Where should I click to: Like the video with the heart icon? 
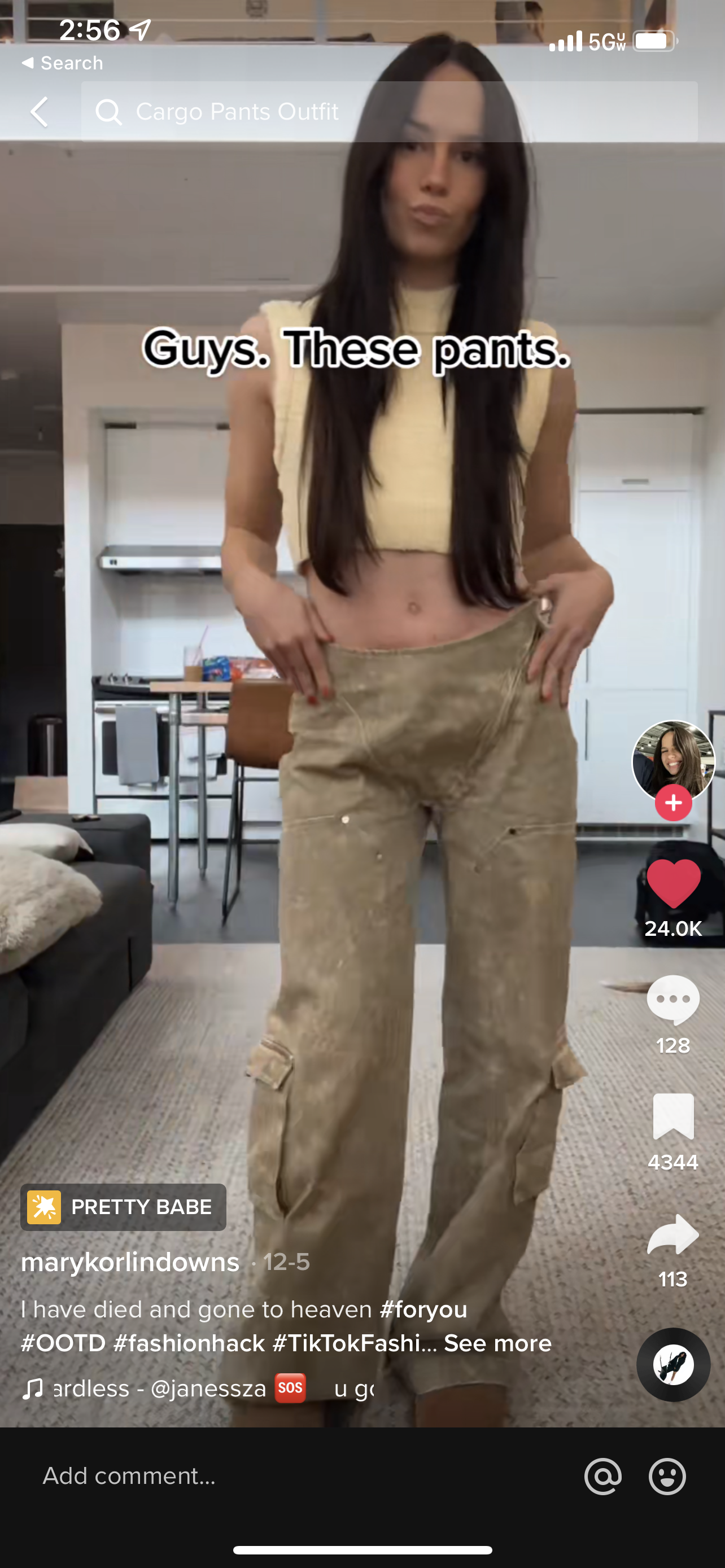click(673, 884)
